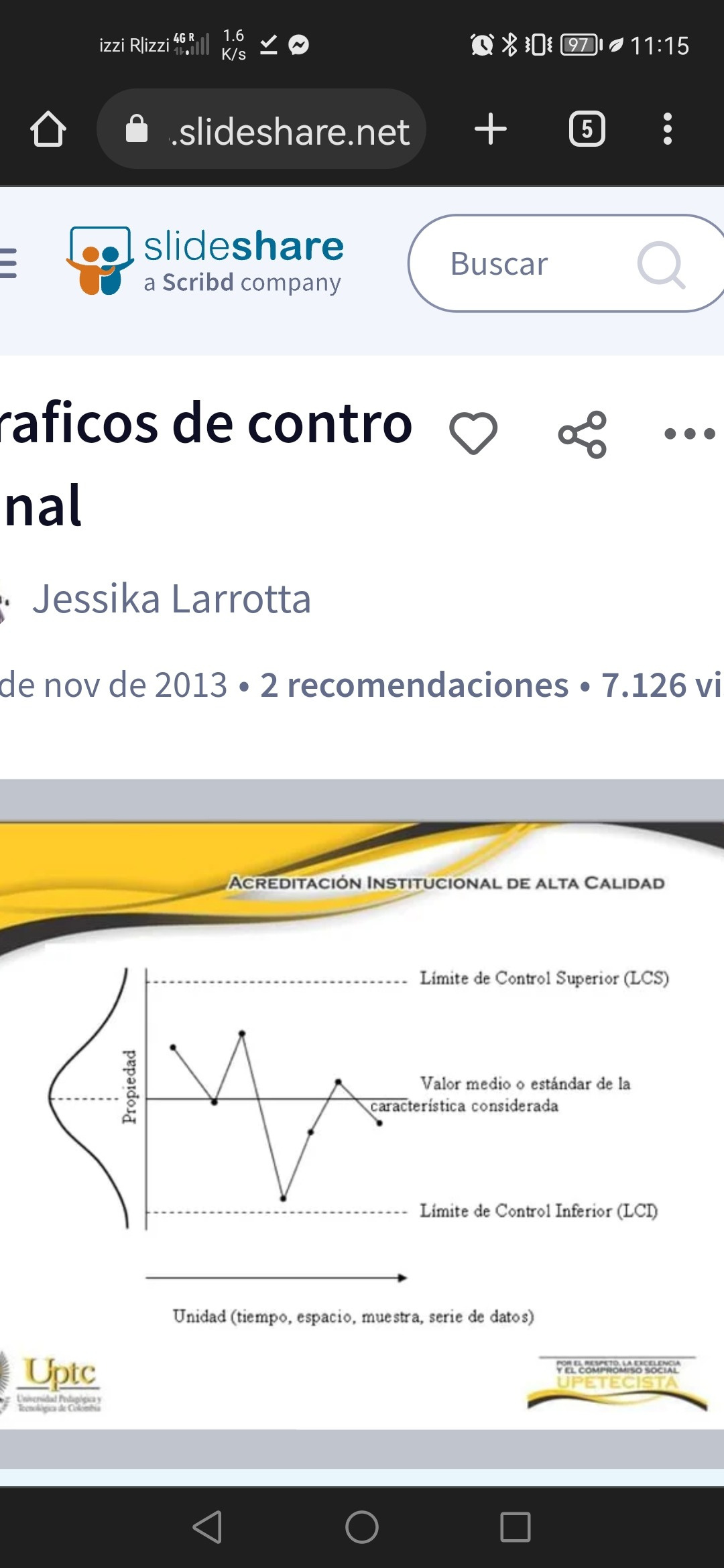Open recent apps from navigation bar
Image resolution: width=724 pixels, height=1568 pixels.
[x=515, y=1527]
